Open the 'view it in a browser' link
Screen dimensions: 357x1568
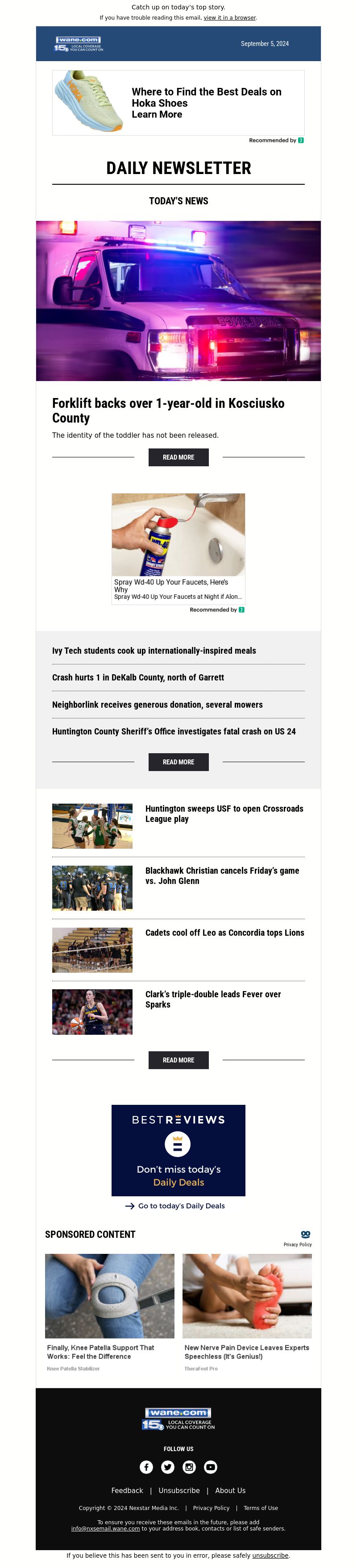tap(229, 18)
